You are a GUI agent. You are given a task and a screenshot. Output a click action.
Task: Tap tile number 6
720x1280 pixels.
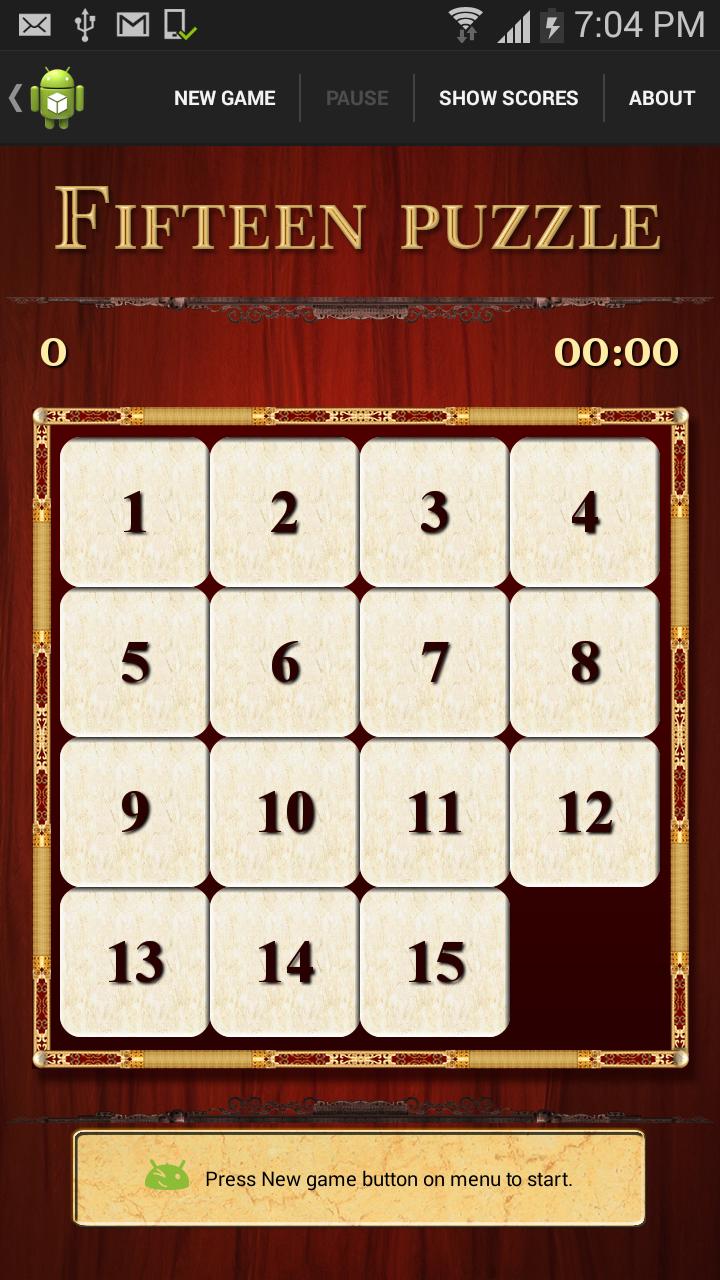point(285,662)
